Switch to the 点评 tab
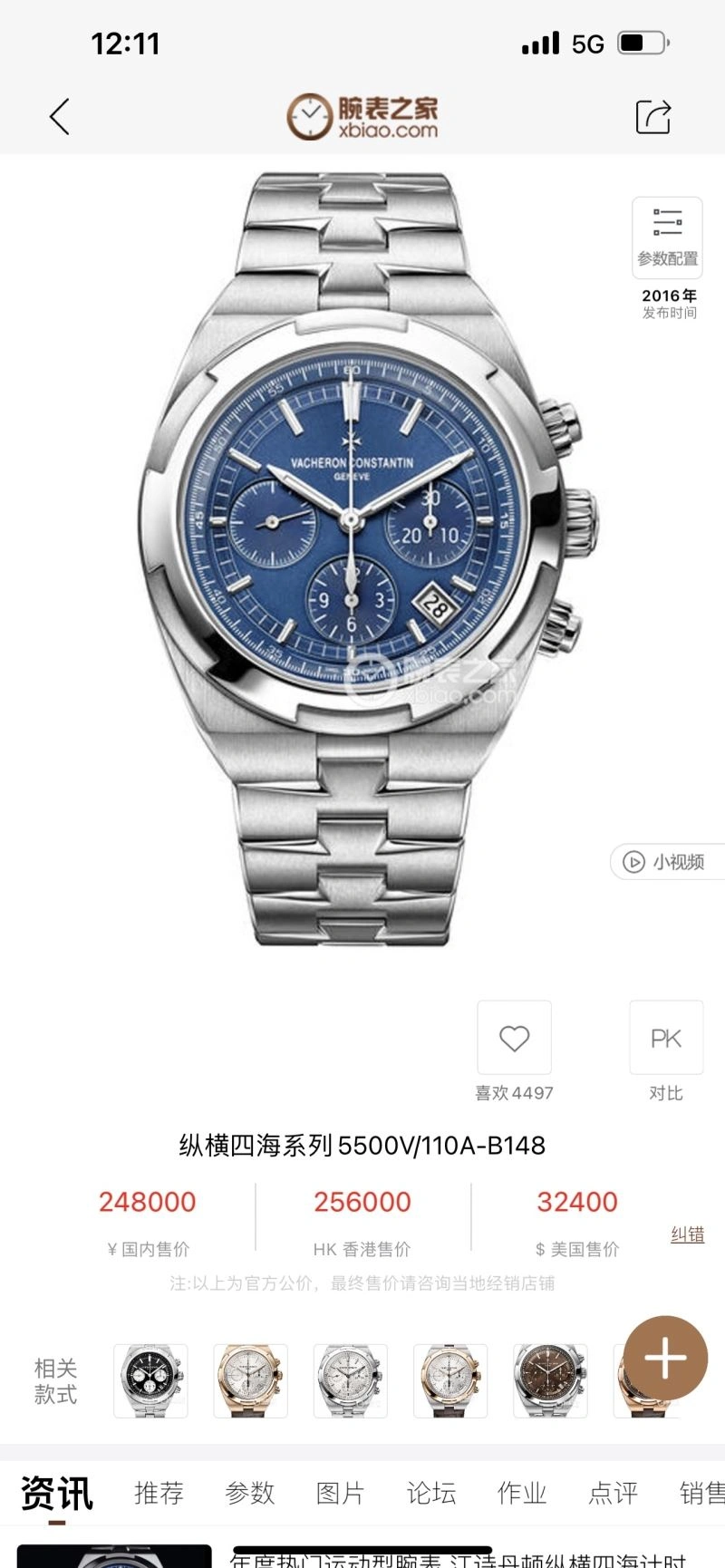The height and width of the screenshot is (1568, 725). [613, 1493]
